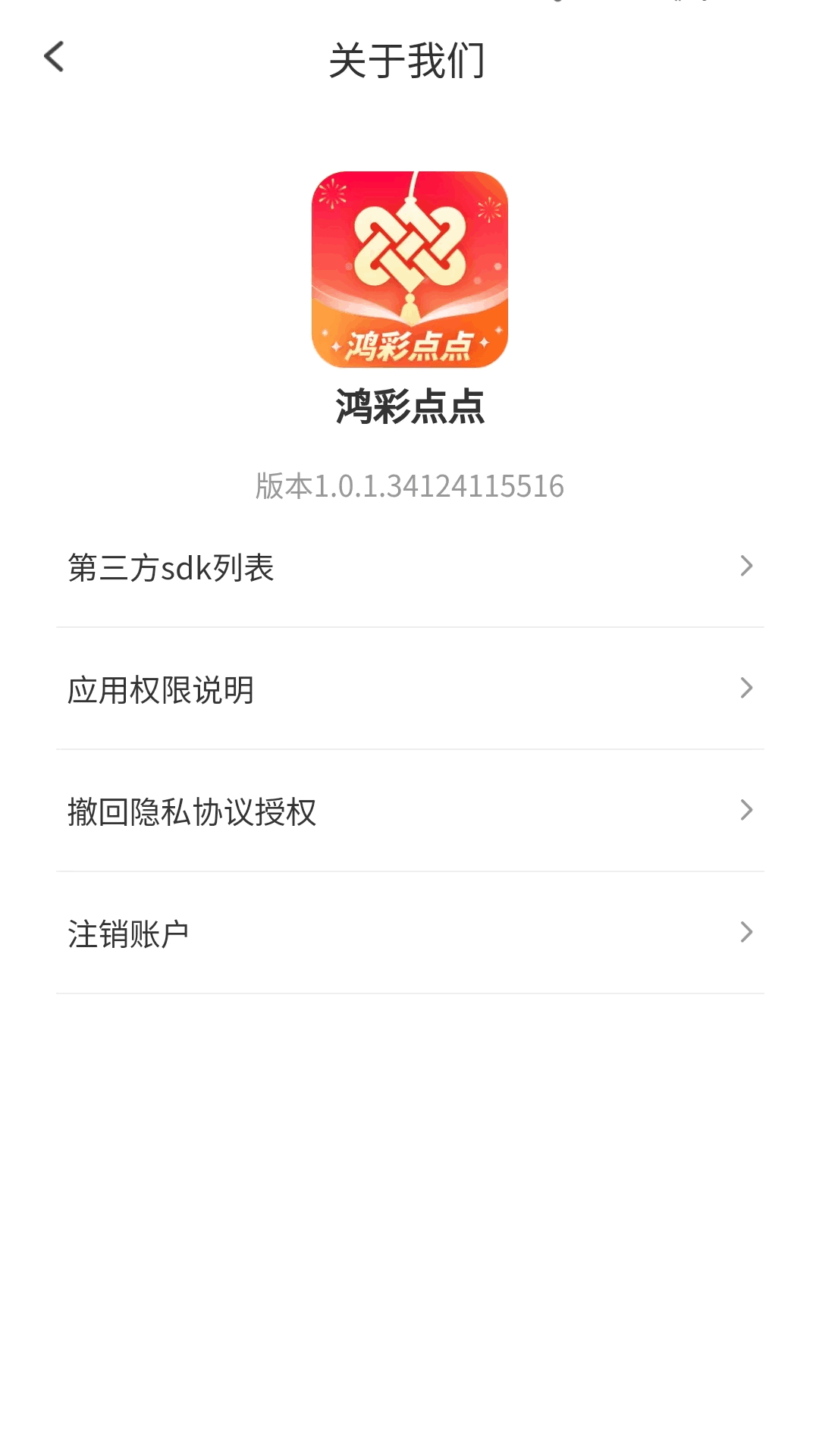The image size is (819, 1456).
Task: Expand the account cancellation row
Action: pos(303,932)
